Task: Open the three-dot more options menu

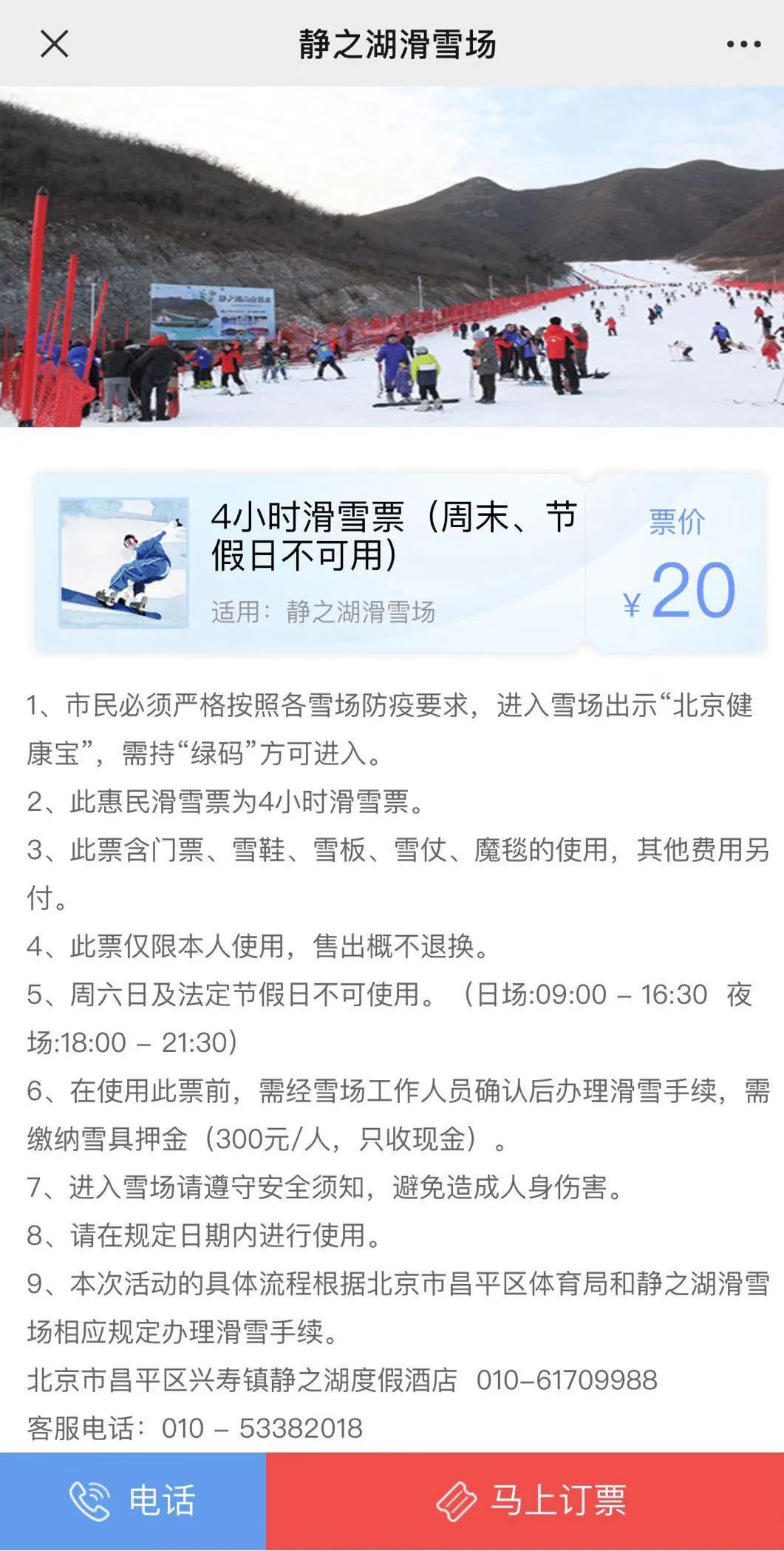Action: (x=743, y=44)
